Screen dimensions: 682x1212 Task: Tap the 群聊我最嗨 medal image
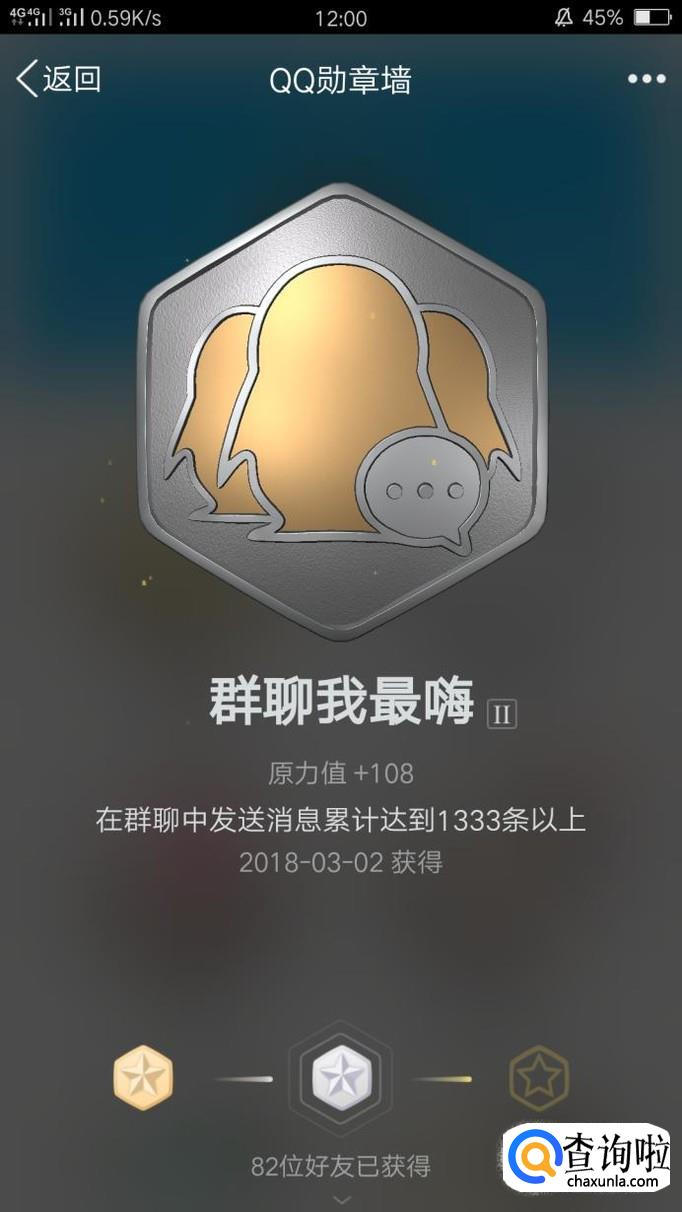click(x=341, y=410)
